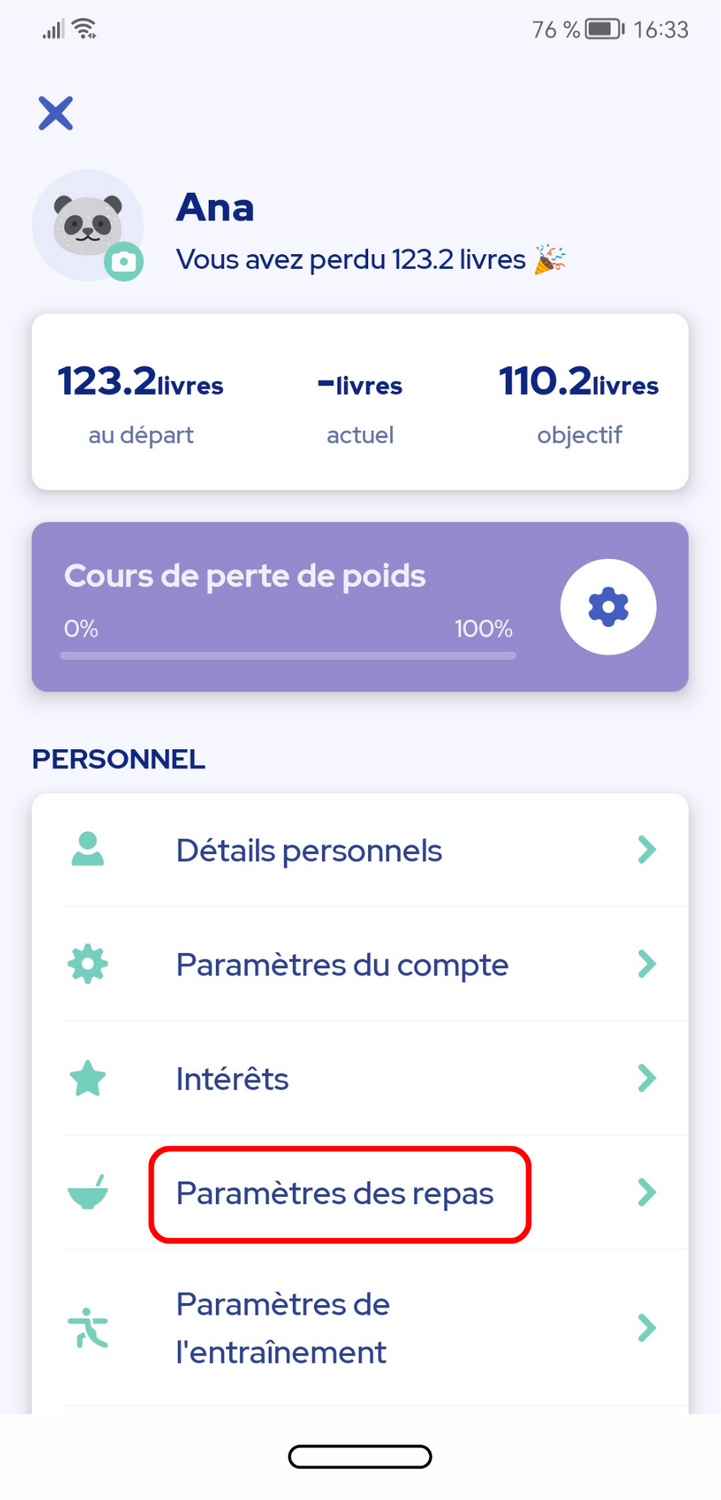Open Paramètres du compte

tap(360, 965)
